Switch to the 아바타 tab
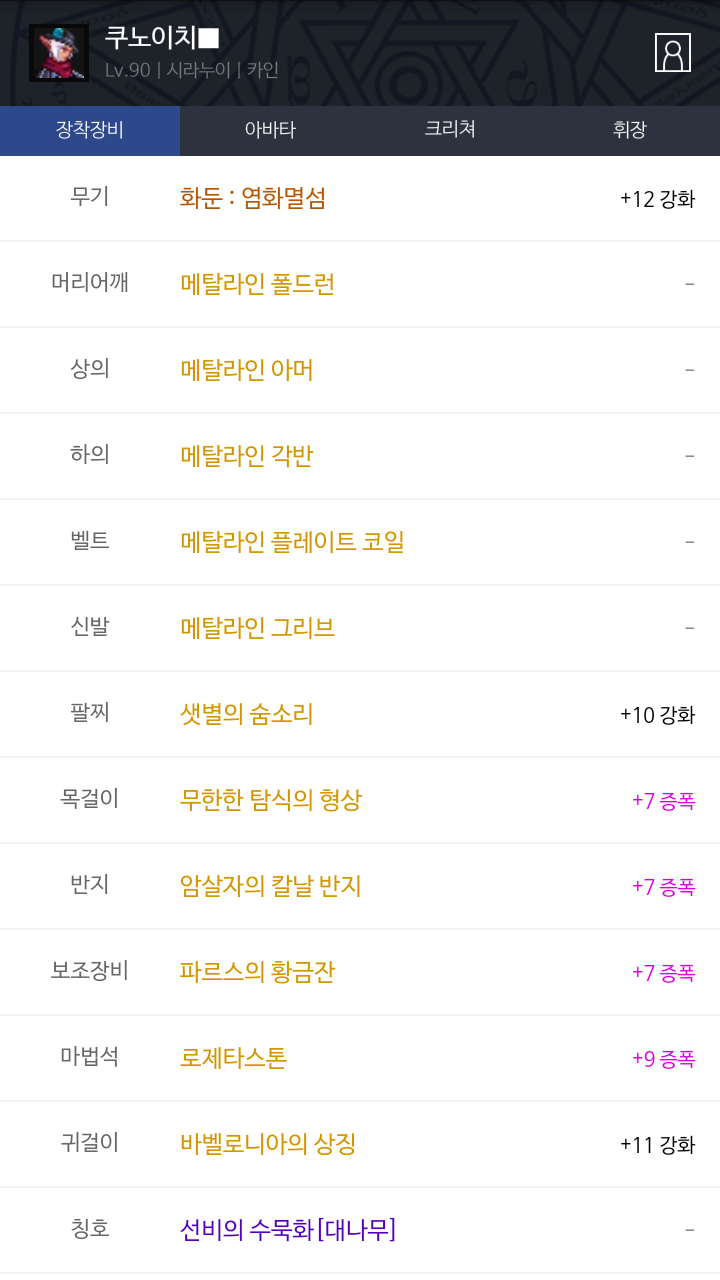720x1280 pixels. pyautogui.click(x=270, y=130)
